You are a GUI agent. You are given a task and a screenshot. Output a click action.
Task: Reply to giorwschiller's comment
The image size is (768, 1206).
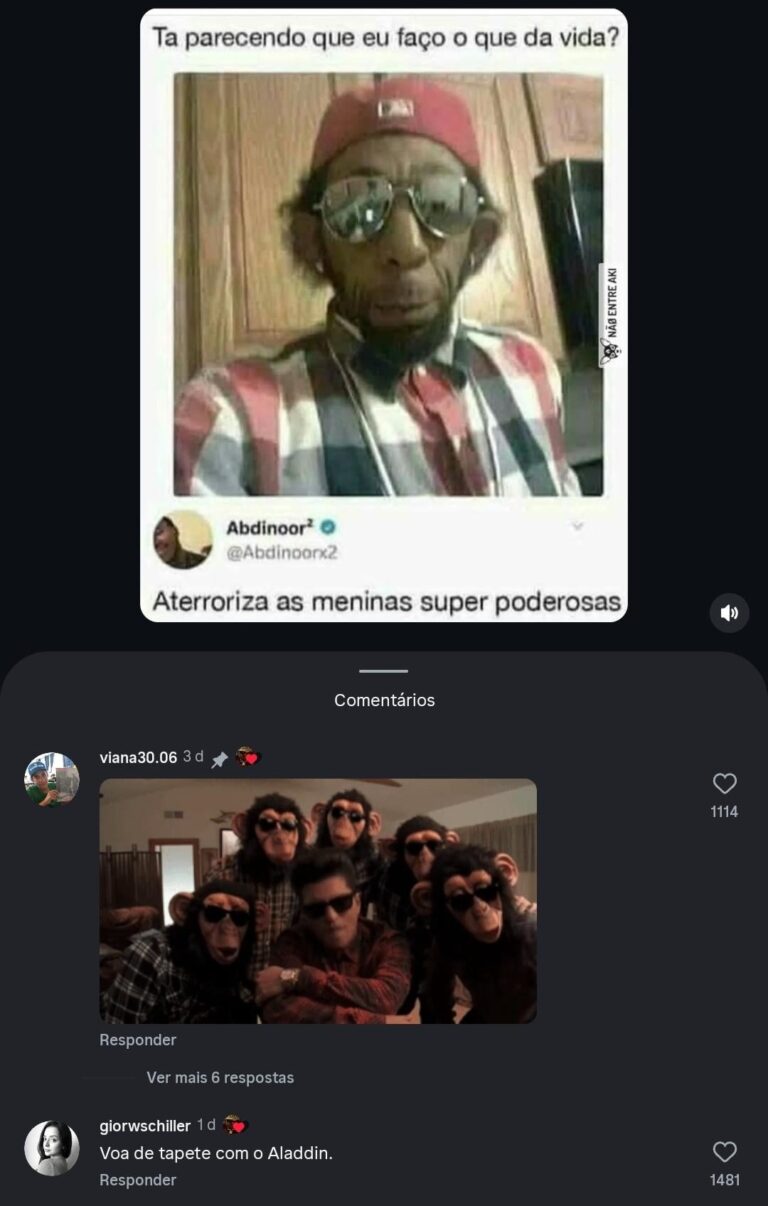138,1180
